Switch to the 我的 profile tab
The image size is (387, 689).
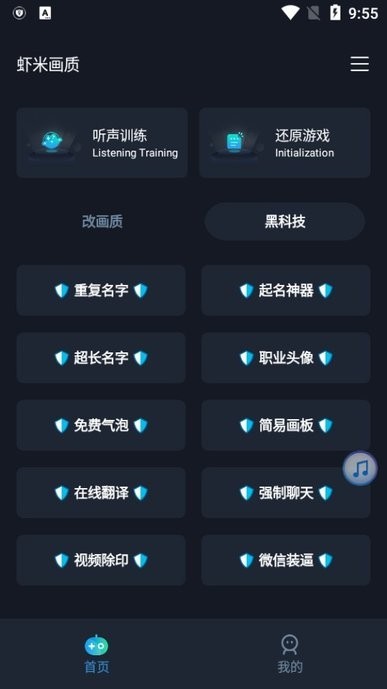tap(290, 654)
